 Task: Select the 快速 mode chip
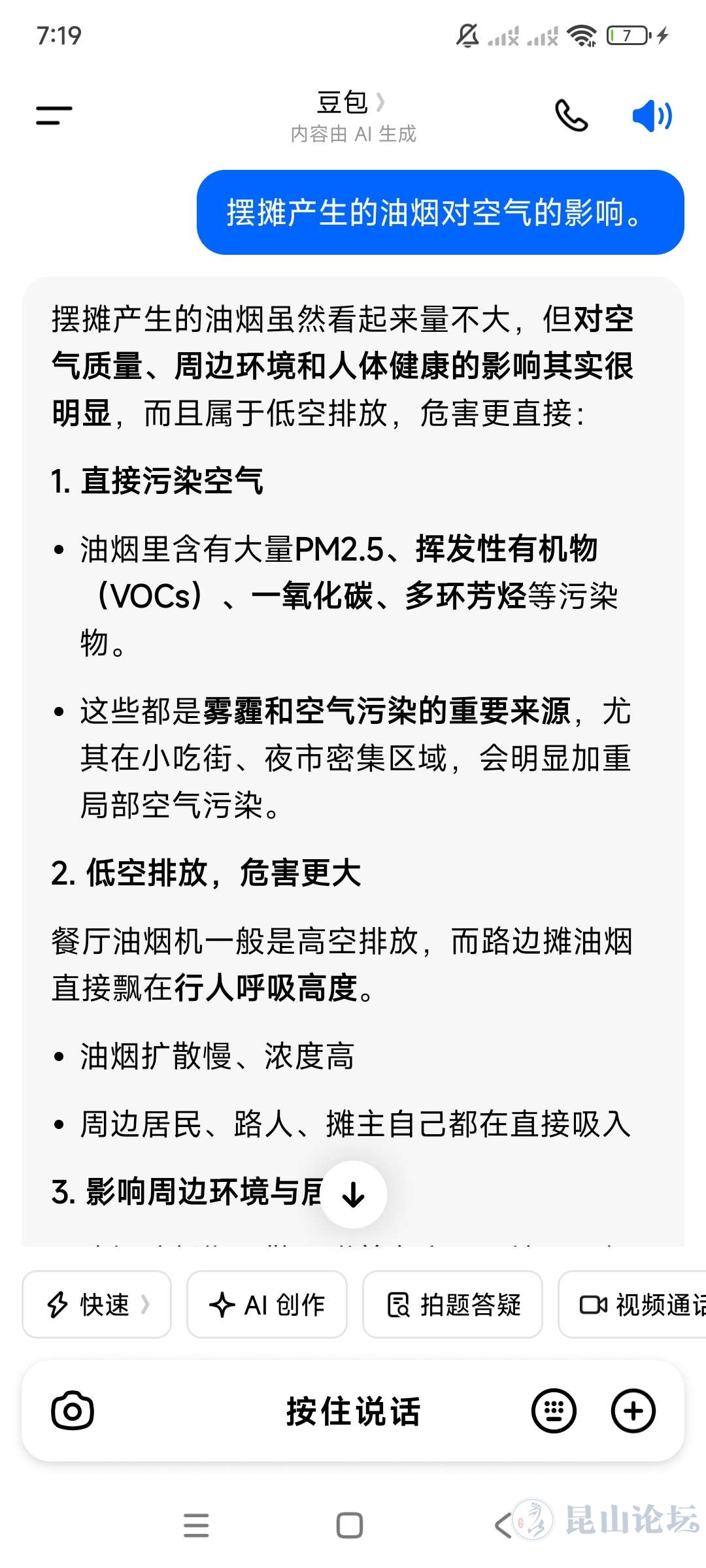[97, 1305]
